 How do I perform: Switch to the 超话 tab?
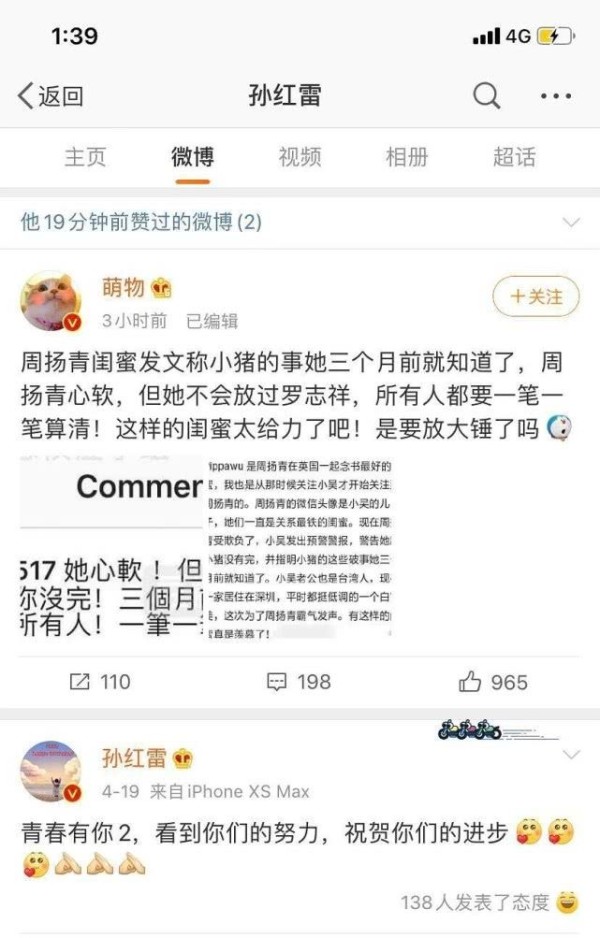[x=514, y=157]
